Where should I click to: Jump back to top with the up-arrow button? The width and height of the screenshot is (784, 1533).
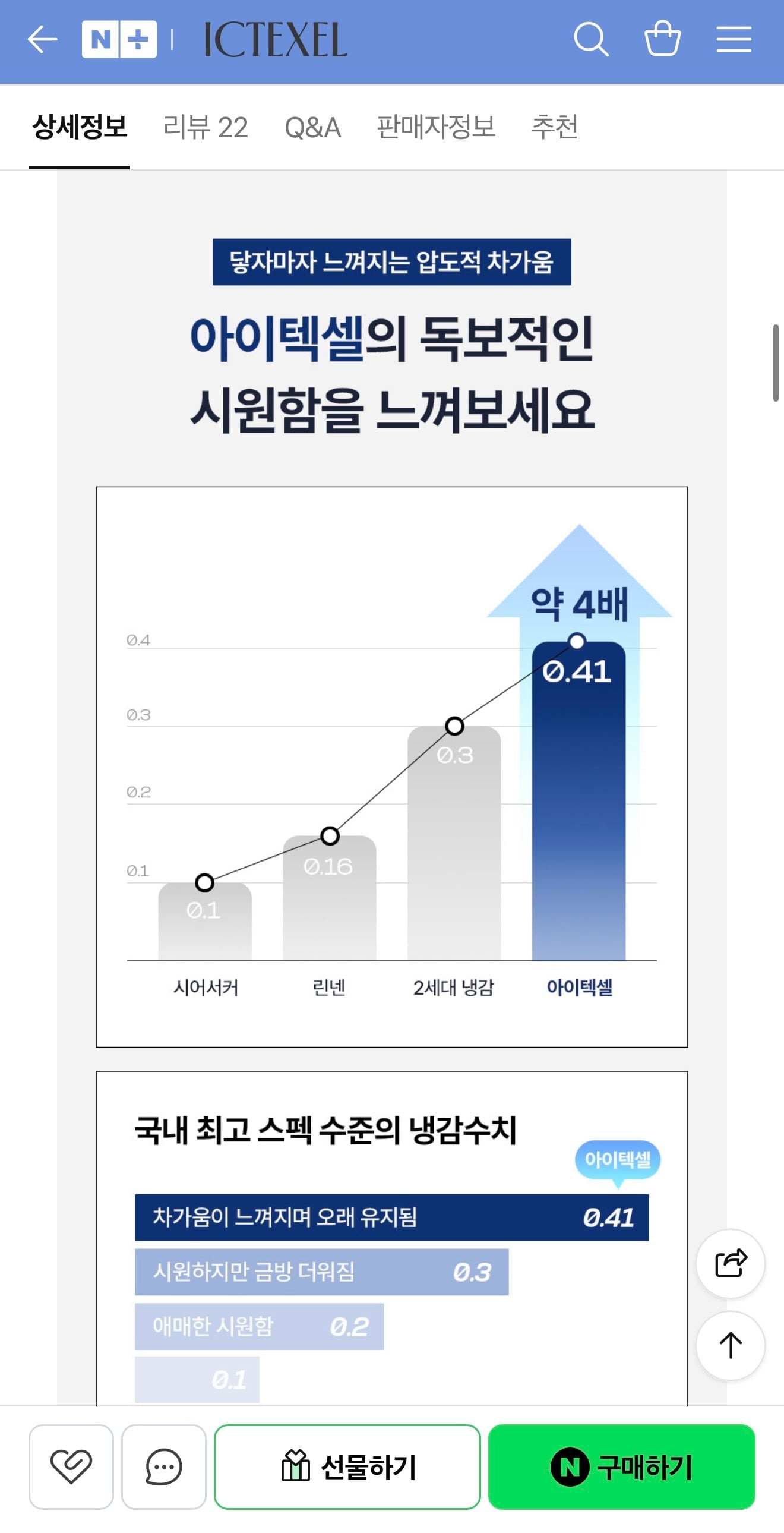tap(731, 1345)
